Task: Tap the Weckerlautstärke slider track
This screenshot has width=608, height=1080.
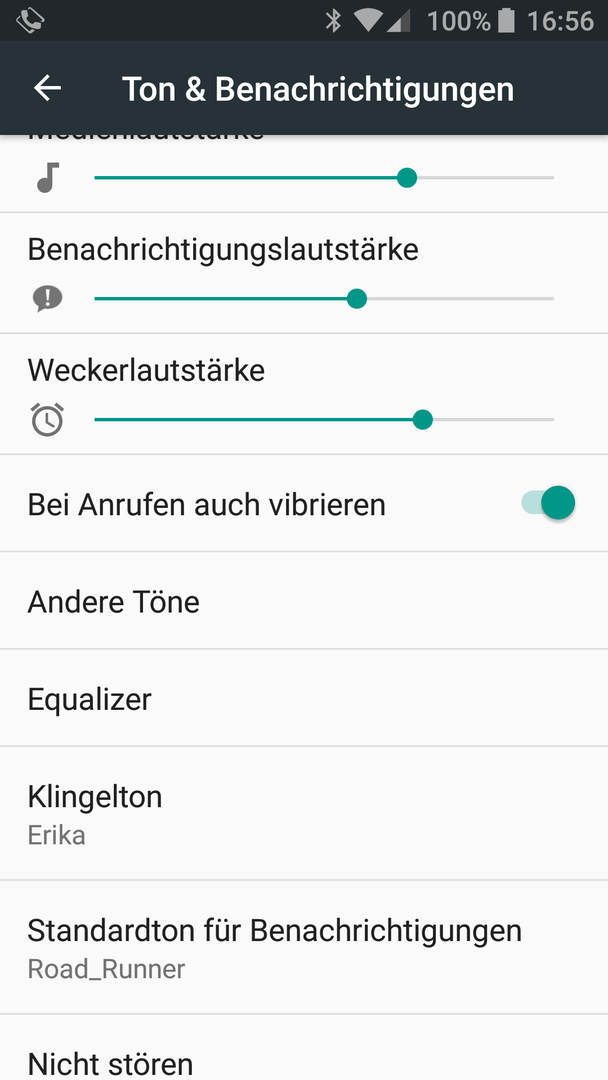Action: 324,419
